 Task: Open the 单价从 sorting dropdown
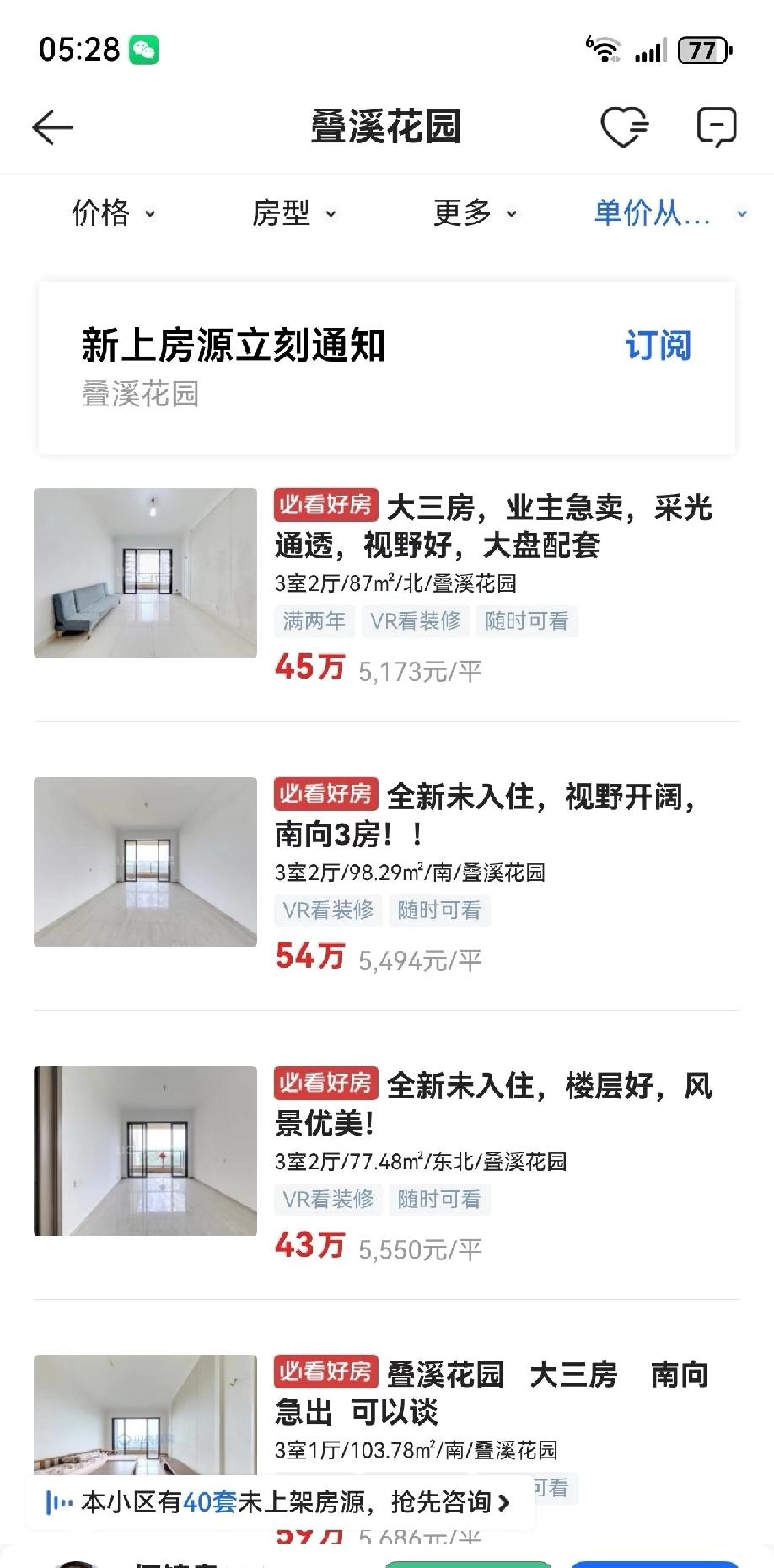tap(666, 215)
